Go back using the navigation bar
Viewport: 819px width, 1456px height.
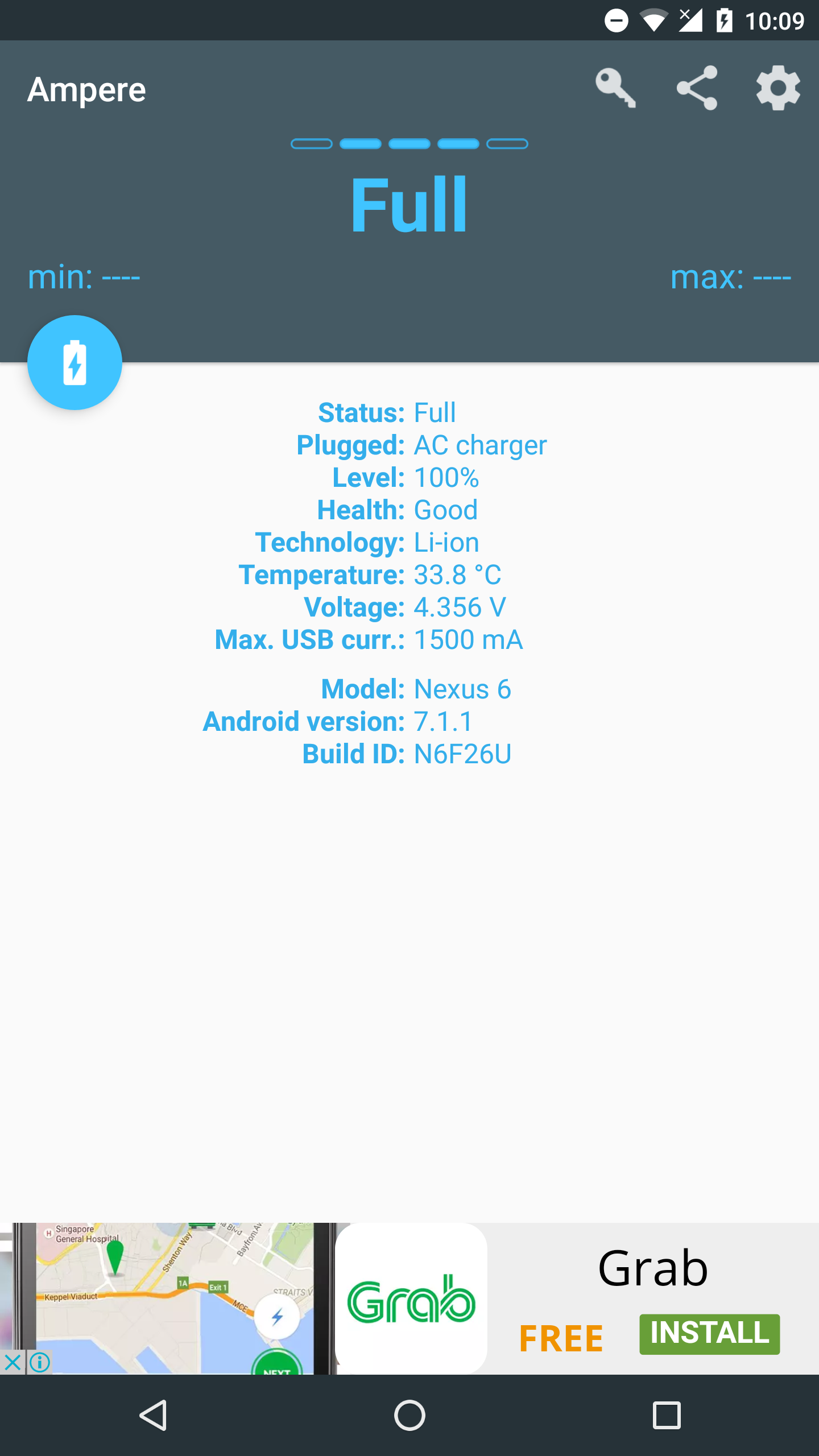pyautogui.click(x=153, y=1415)
